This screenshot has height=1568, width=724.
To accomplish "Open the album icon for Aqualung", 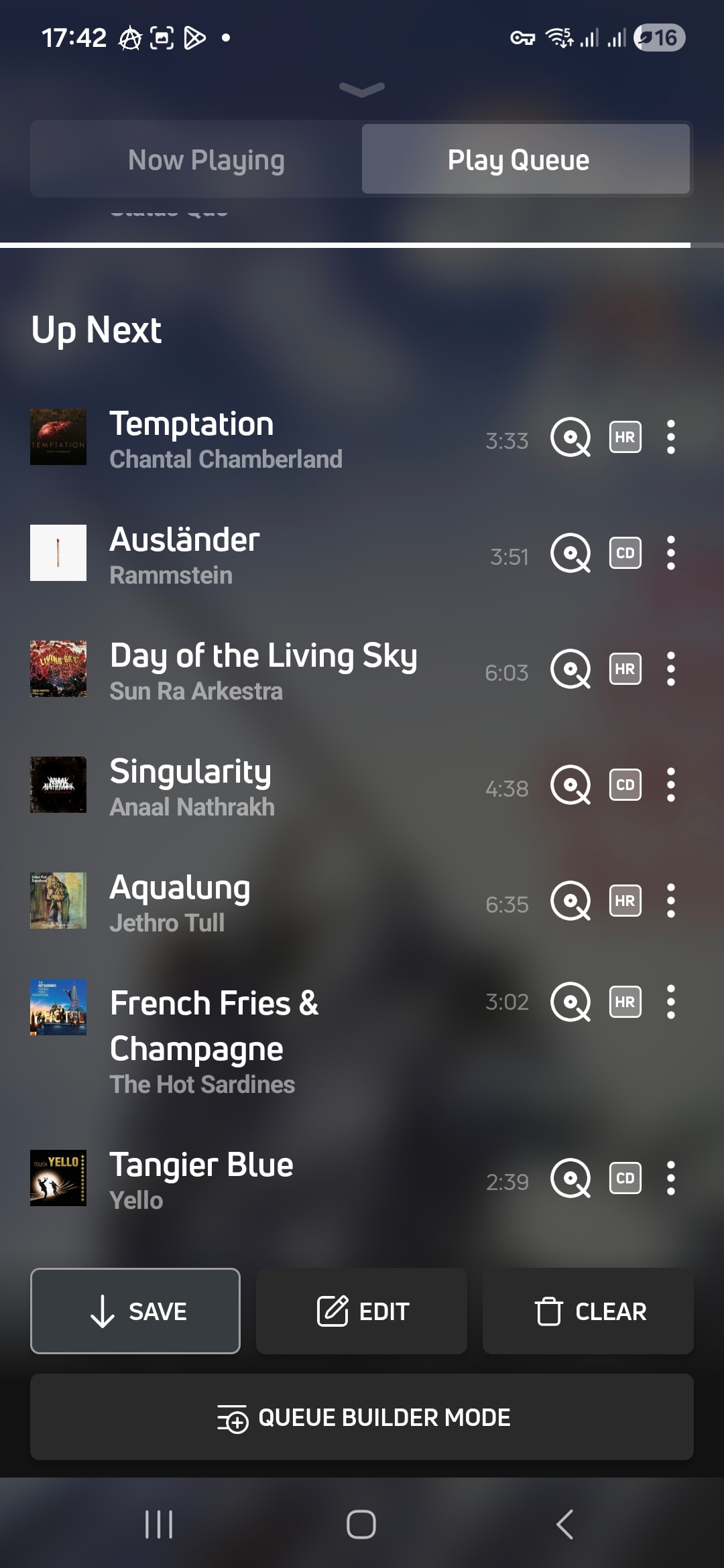I will [x=570, y=901].
